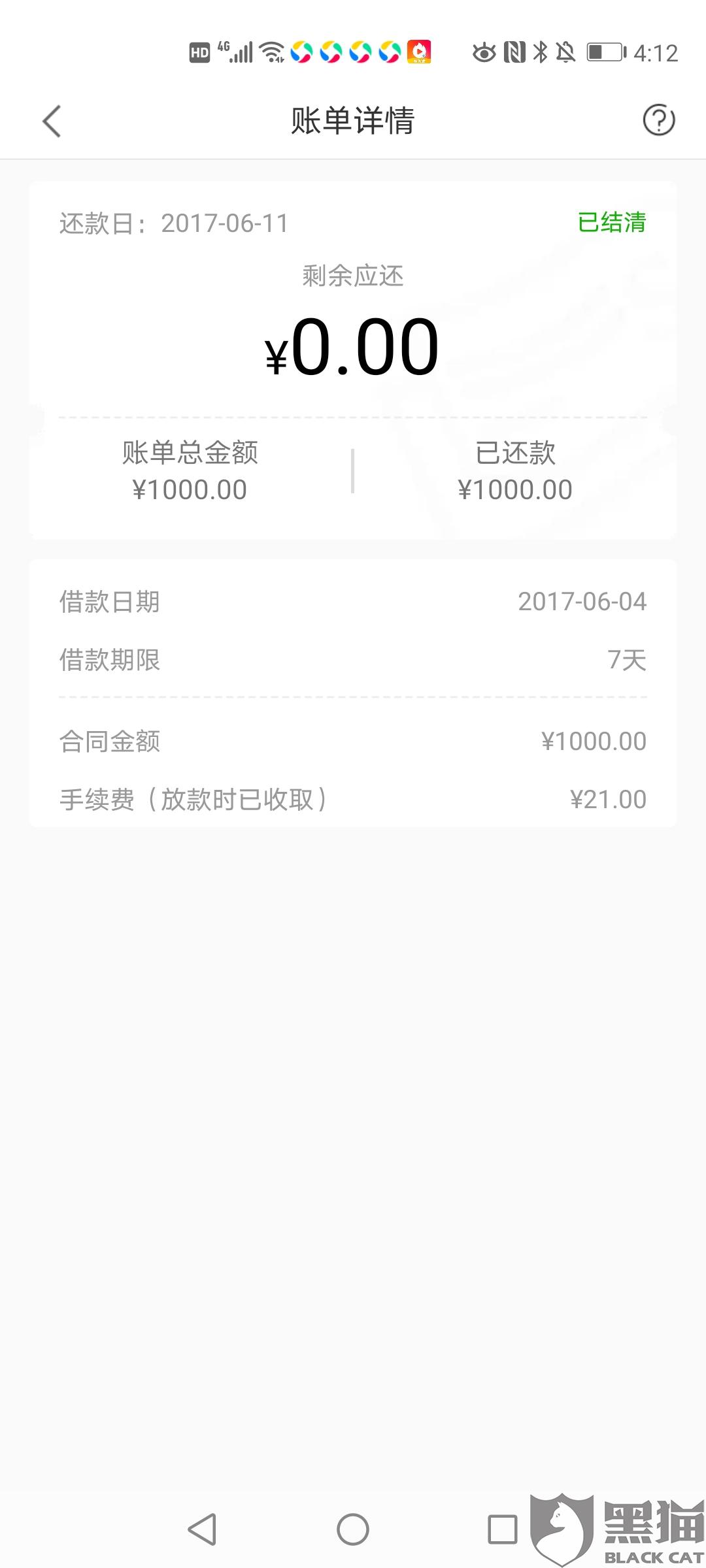Tap the system home button
This screenshot has width=706, height=1568.
tap(353, 1529)
